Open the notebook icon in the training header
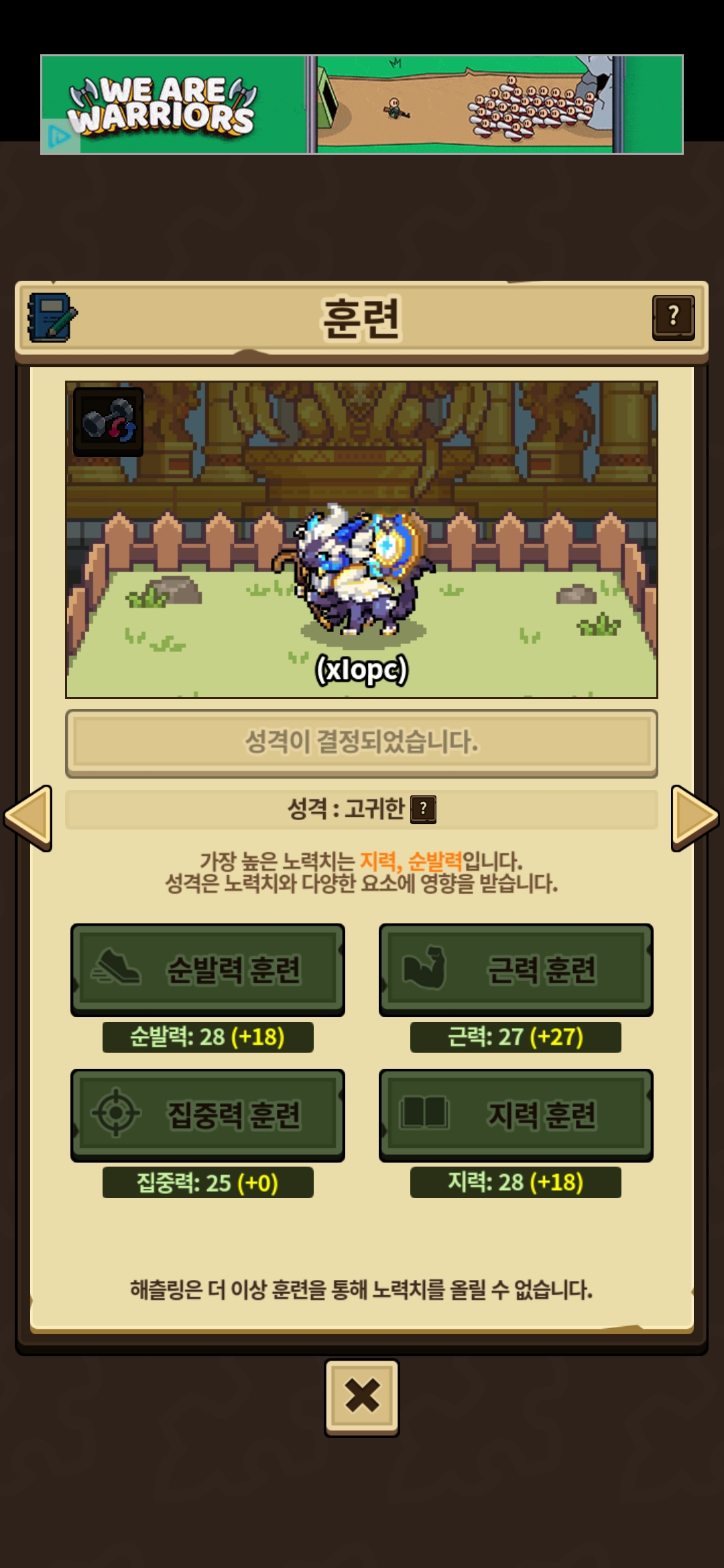 coord(52,318)
